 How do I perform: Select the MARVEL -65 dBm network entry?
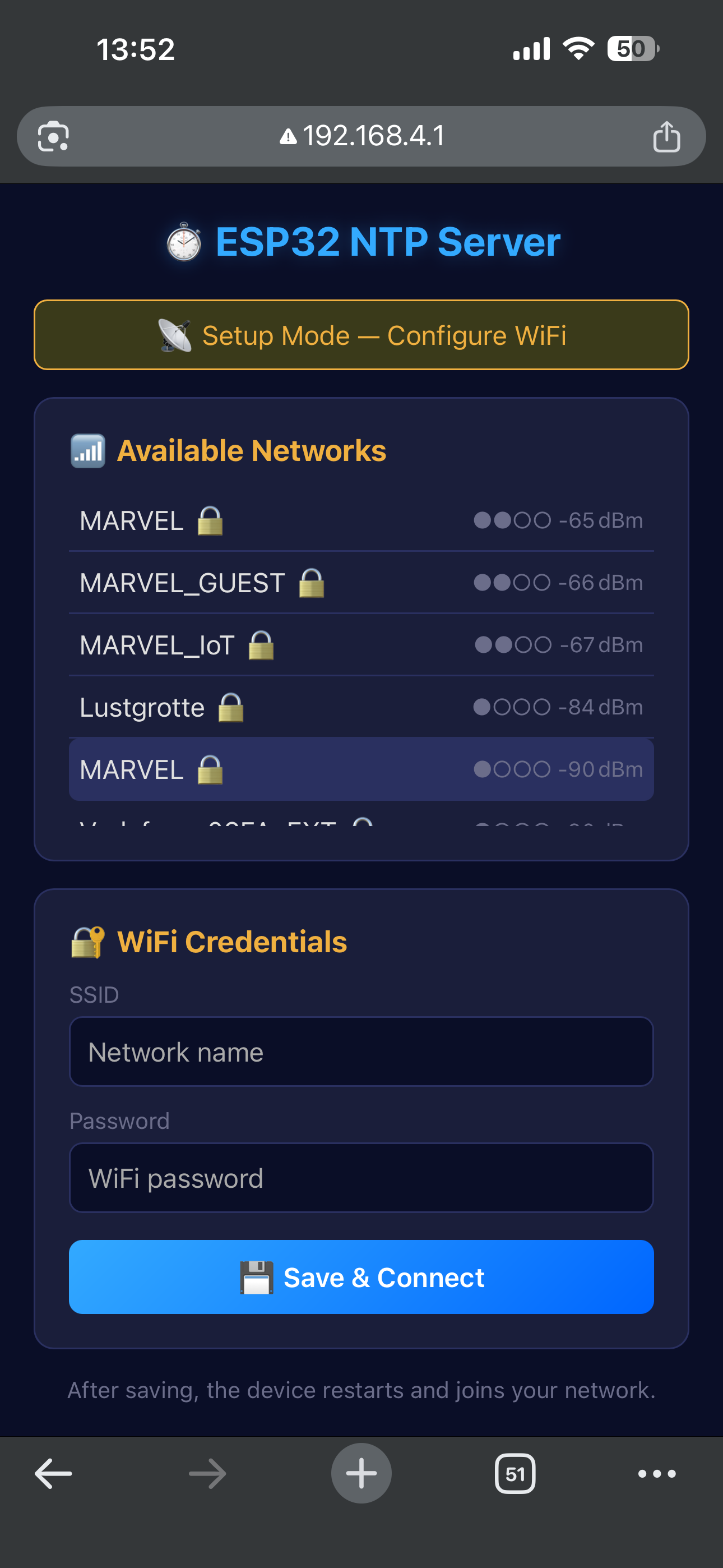pyautogui.click(x=361, y=520)
